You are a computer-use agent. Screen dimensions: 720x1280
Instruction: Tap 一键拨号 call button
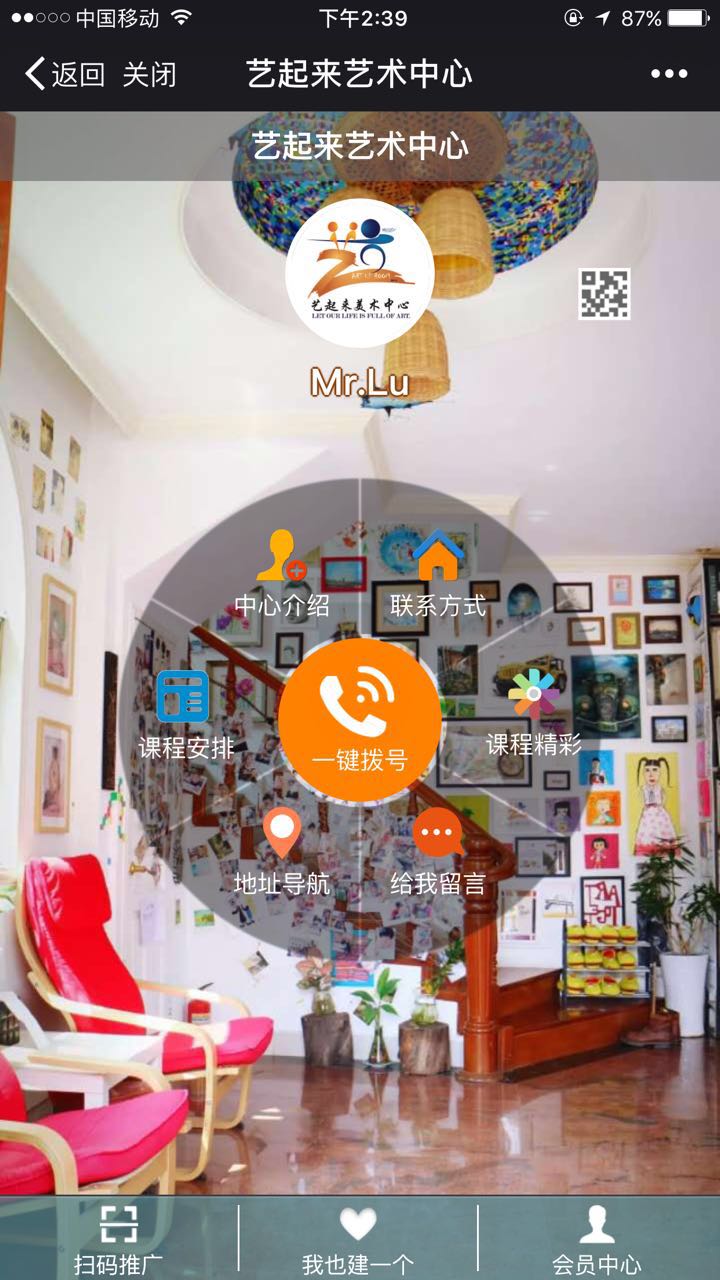click(360, 720)
